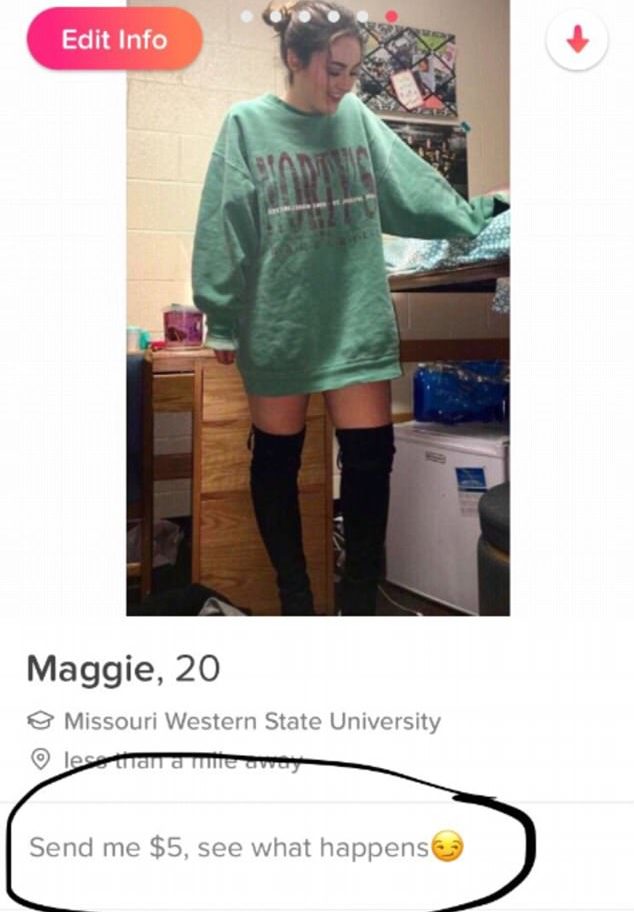Tap the photo page indicator dots
The image size is (634, 912).
pos(320,16)
